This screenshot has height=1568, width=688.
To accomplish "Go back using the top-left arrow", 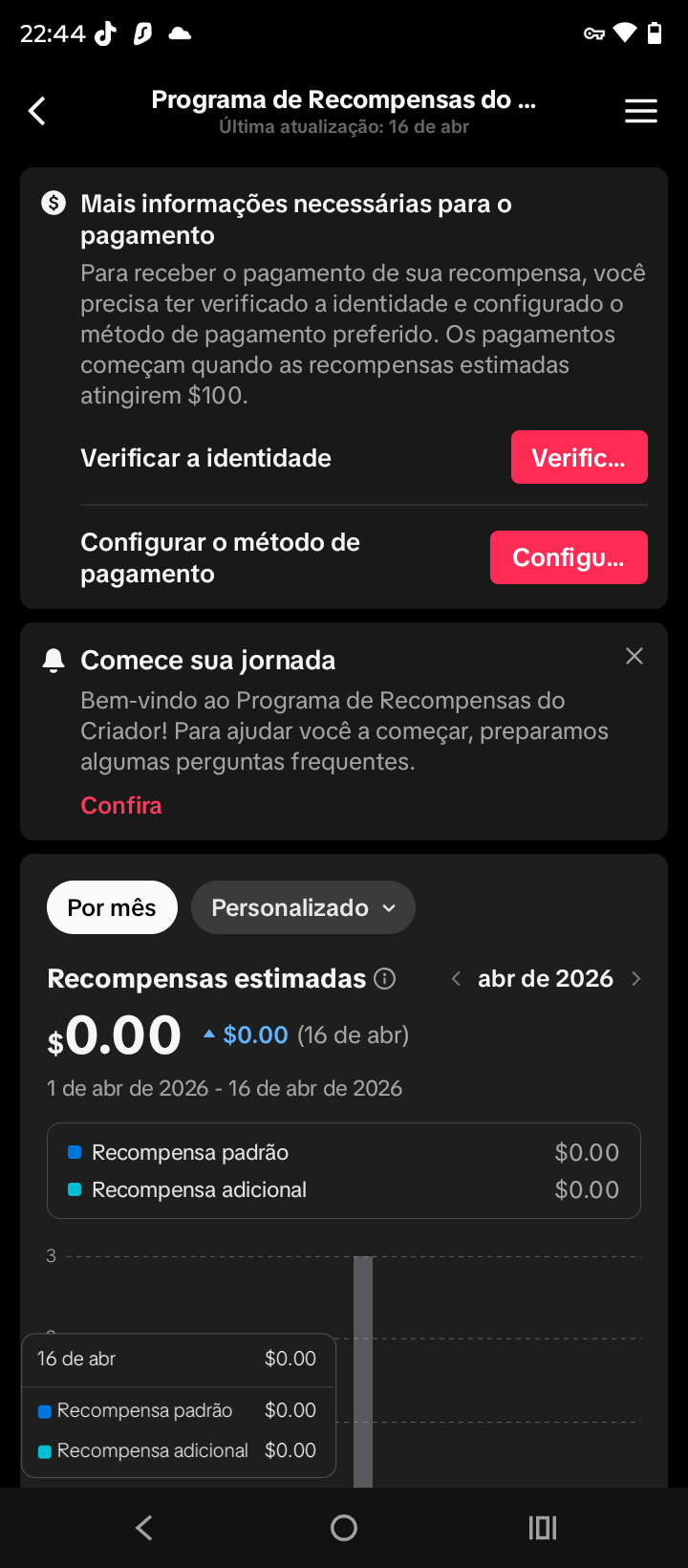I will coord(37,112).
